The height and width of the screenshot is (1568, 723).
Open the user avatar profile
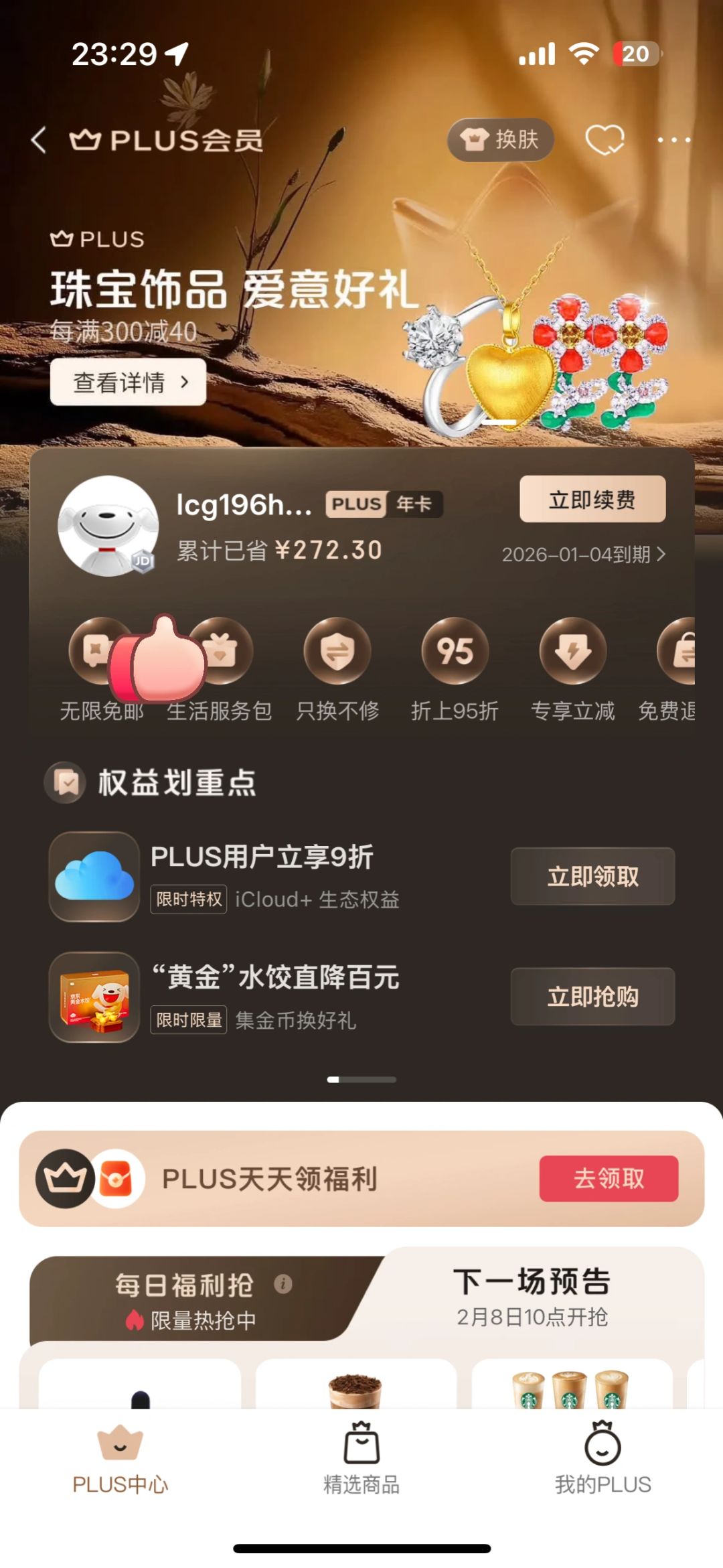coord(108,526)
